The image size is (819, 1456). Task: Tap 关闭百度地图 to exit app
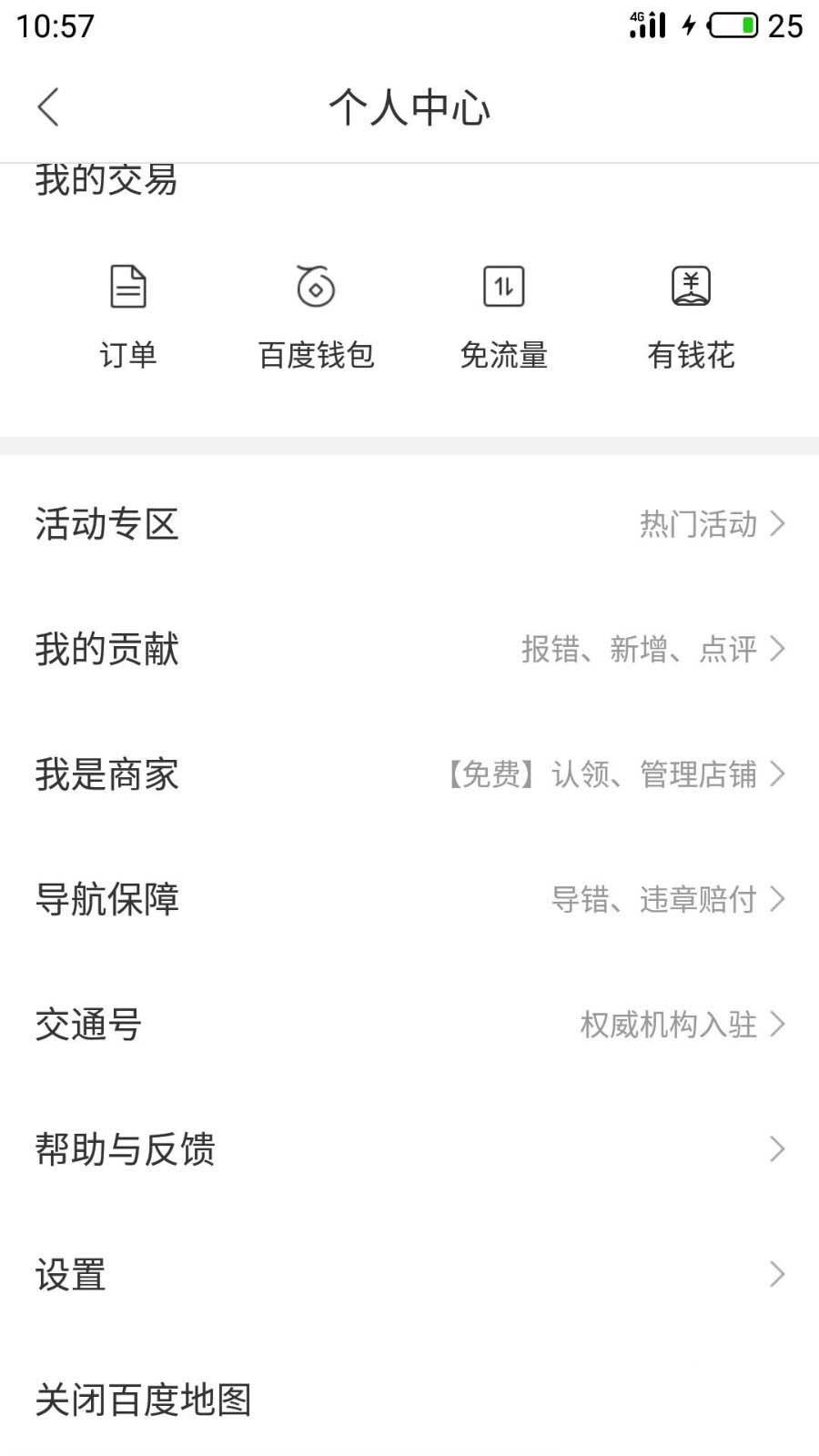pos(144,1400)
